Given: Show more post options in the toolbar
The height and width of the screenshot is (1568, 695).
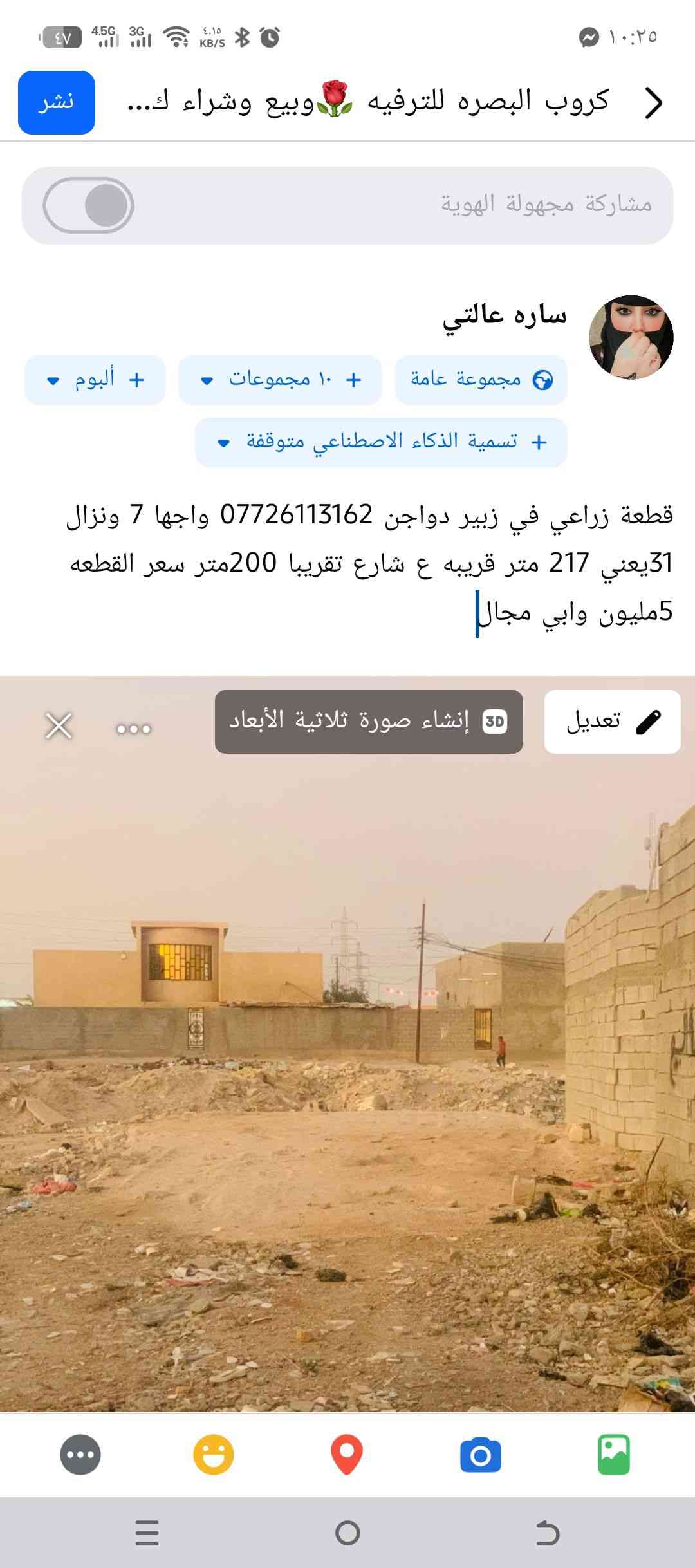Looking at the screenshot, I should (80, 1455).
